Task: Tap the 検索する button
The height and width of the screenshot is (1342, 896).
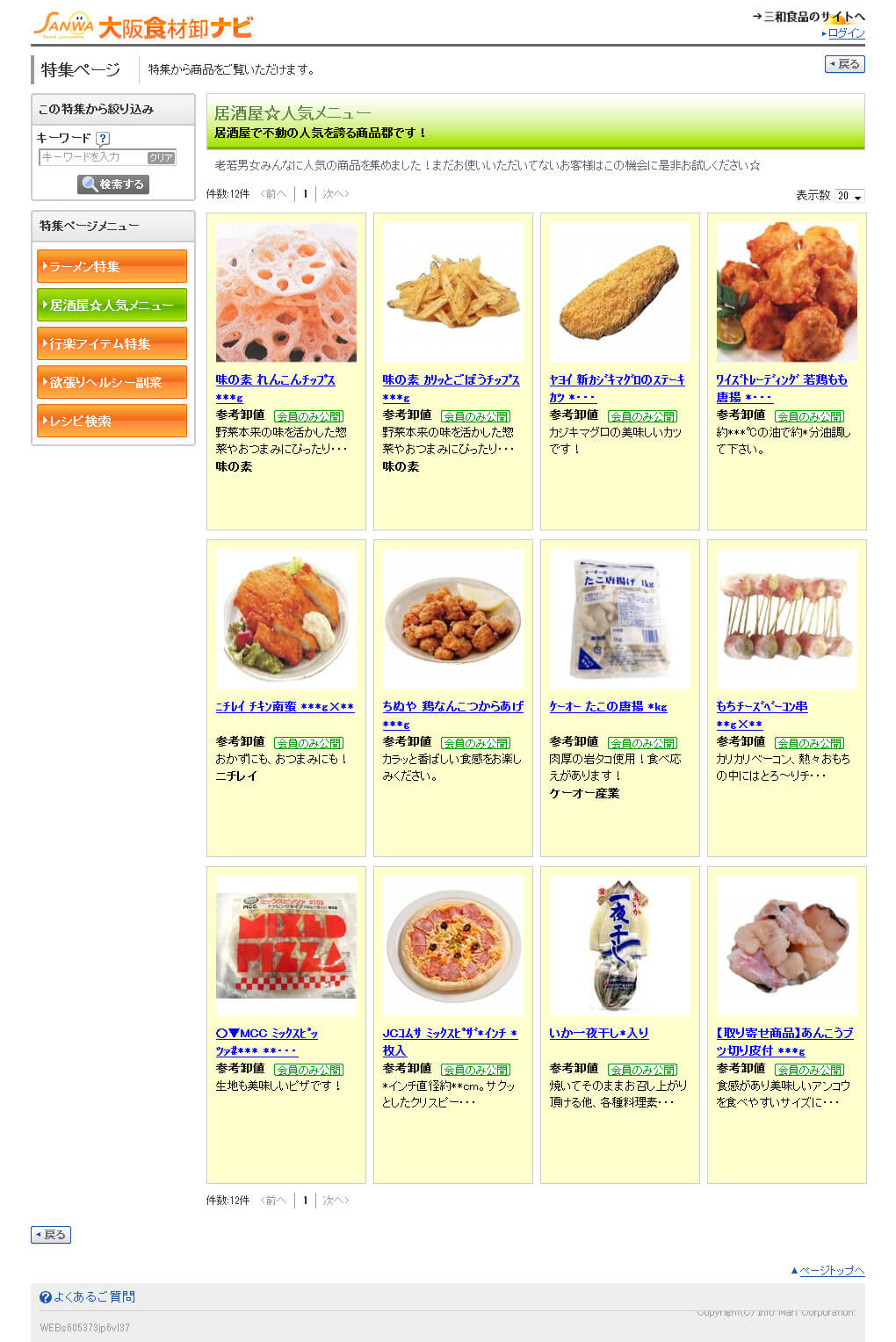Action: pyautogui.click(x=113, y=184)
